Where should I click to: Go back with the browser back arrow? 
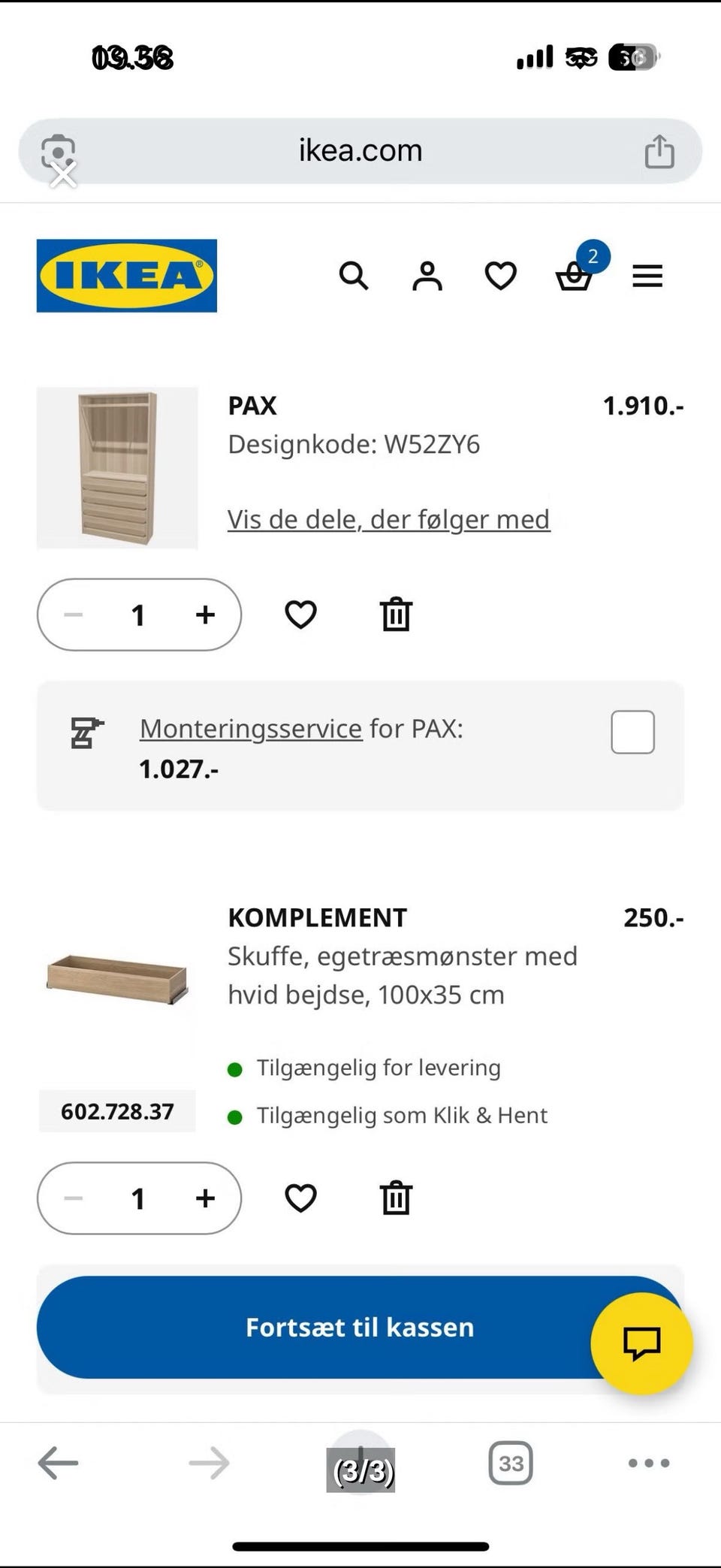pyautogui.click(x=58, y=1463)
